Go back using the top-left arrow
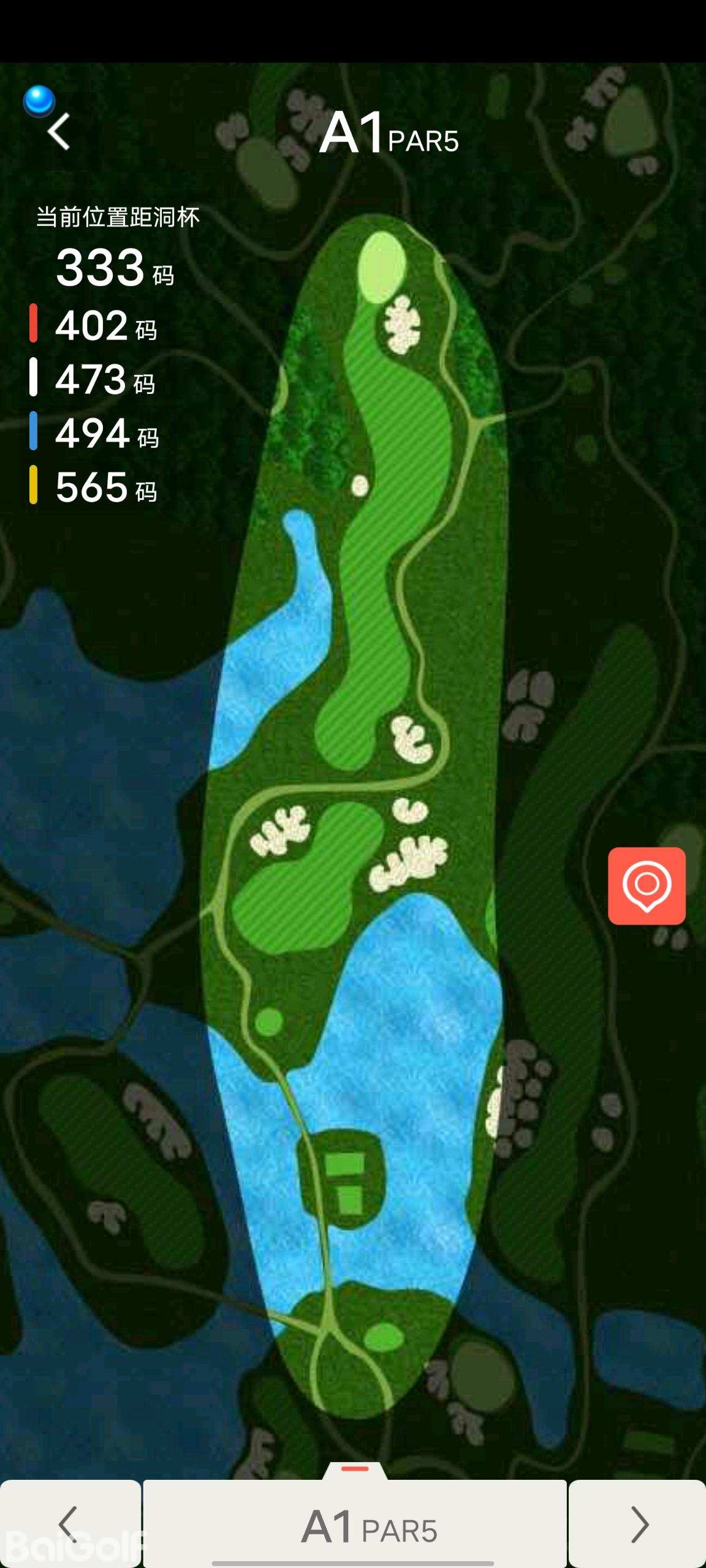706x1568 pixels. tap(59, 131)
